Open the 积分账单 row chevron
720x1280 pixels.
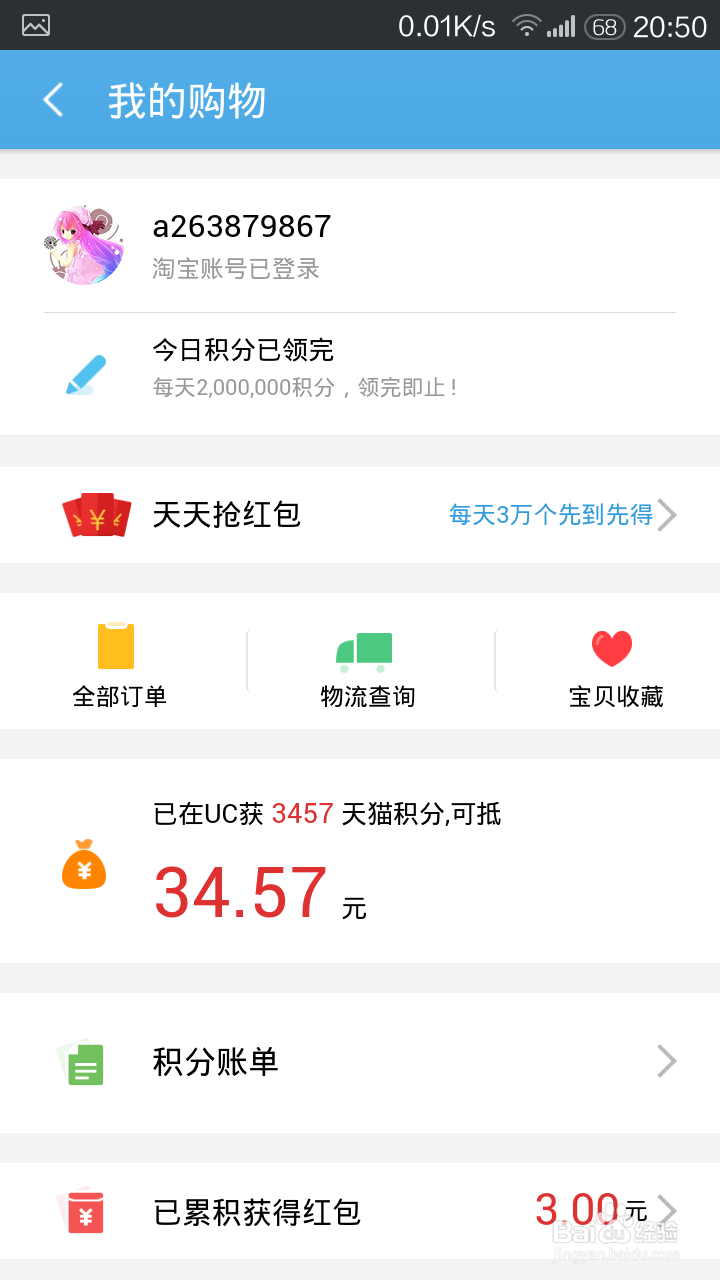click(x=666, y=1062)
